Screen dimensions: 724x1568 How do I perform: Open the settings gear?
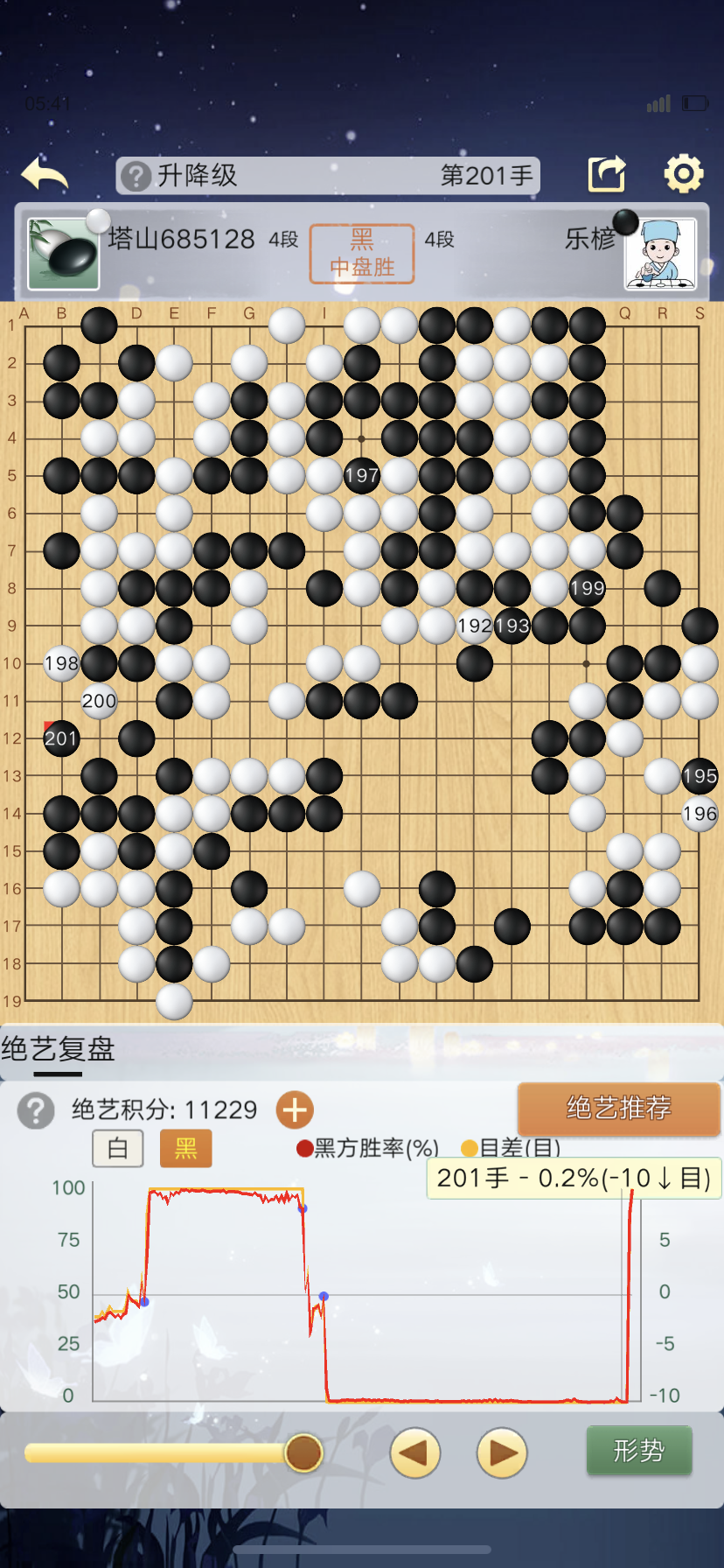pyautogui.click(x=683, y=174)
